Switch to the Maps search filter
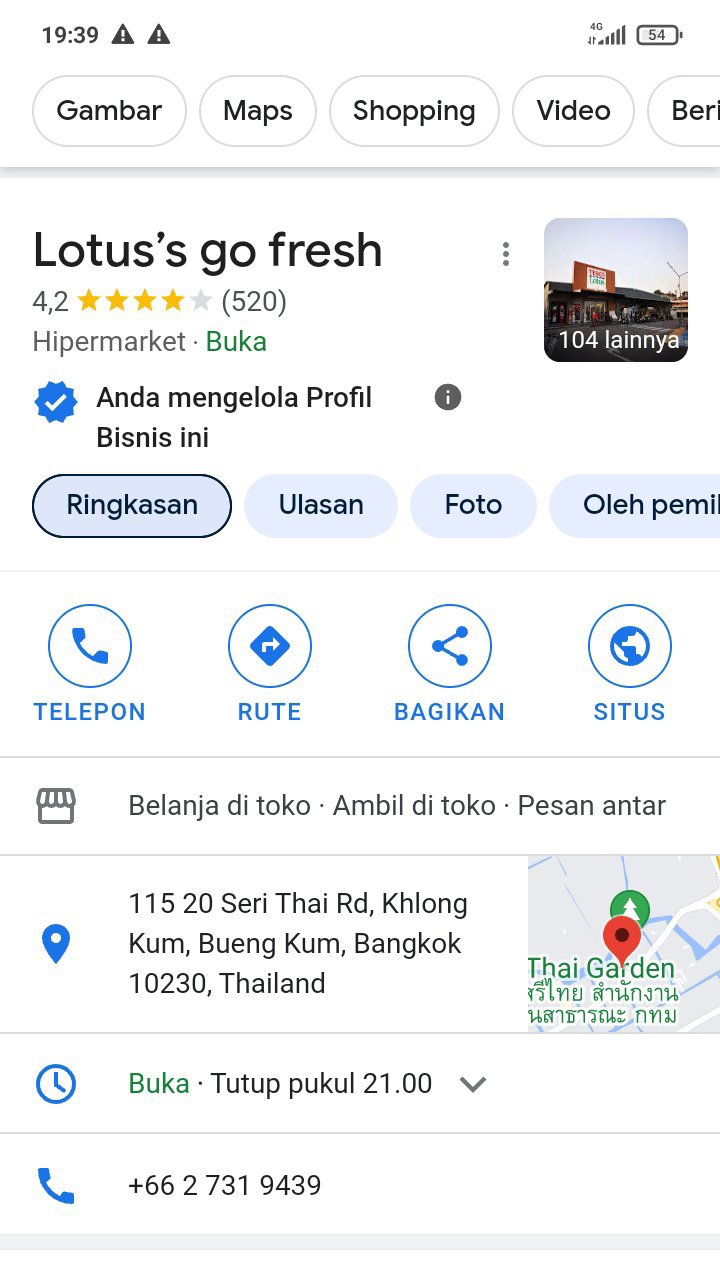The image size is (720, 1280). (x=258, y=111)
